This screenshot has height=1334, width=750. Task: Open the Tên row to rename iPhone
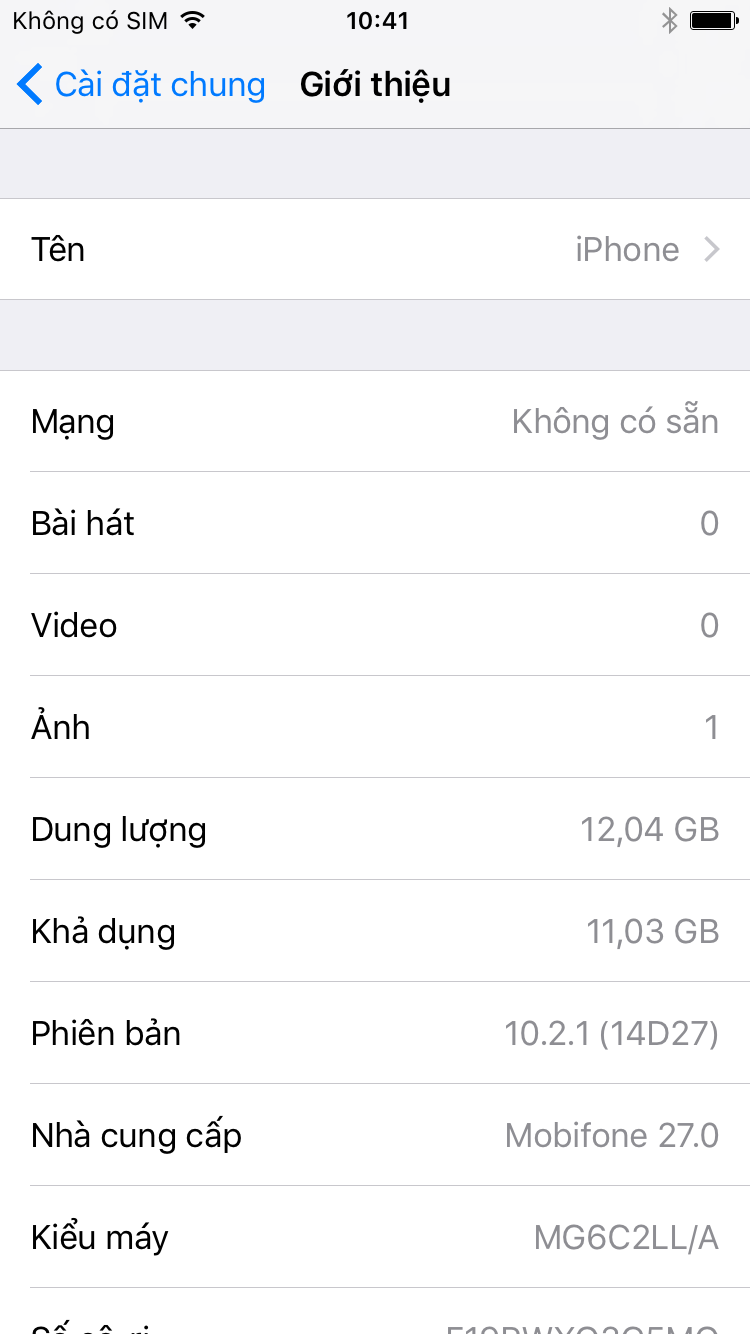pyautogui.click(x=375, y=249)
